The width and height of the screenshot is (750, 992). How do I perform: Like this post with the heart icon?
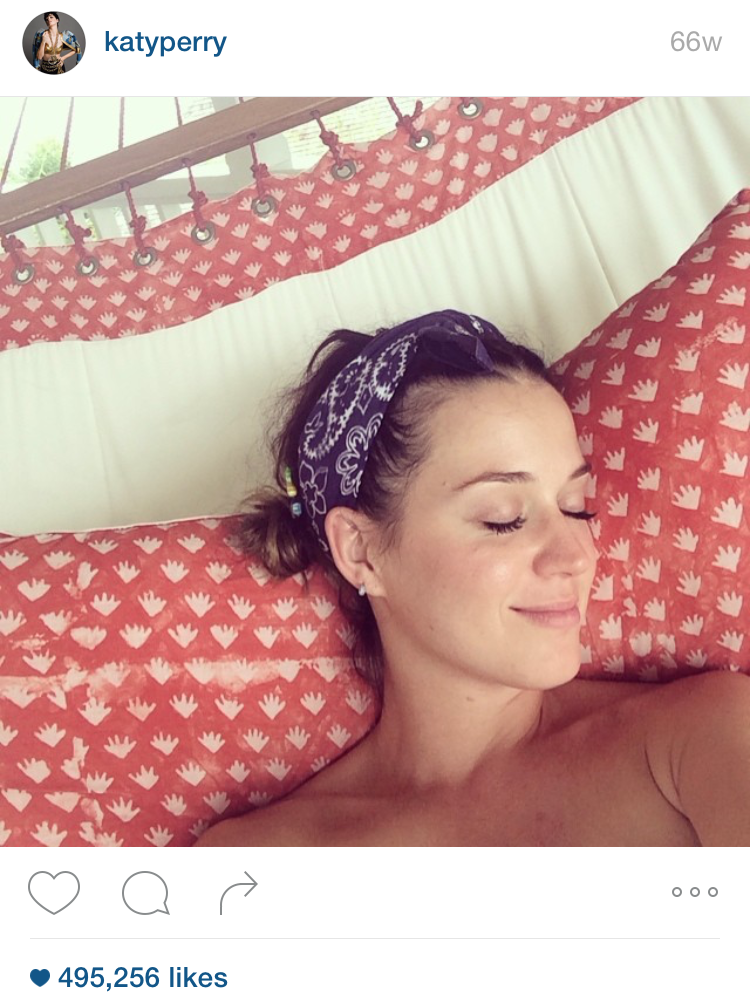[53, 892]
